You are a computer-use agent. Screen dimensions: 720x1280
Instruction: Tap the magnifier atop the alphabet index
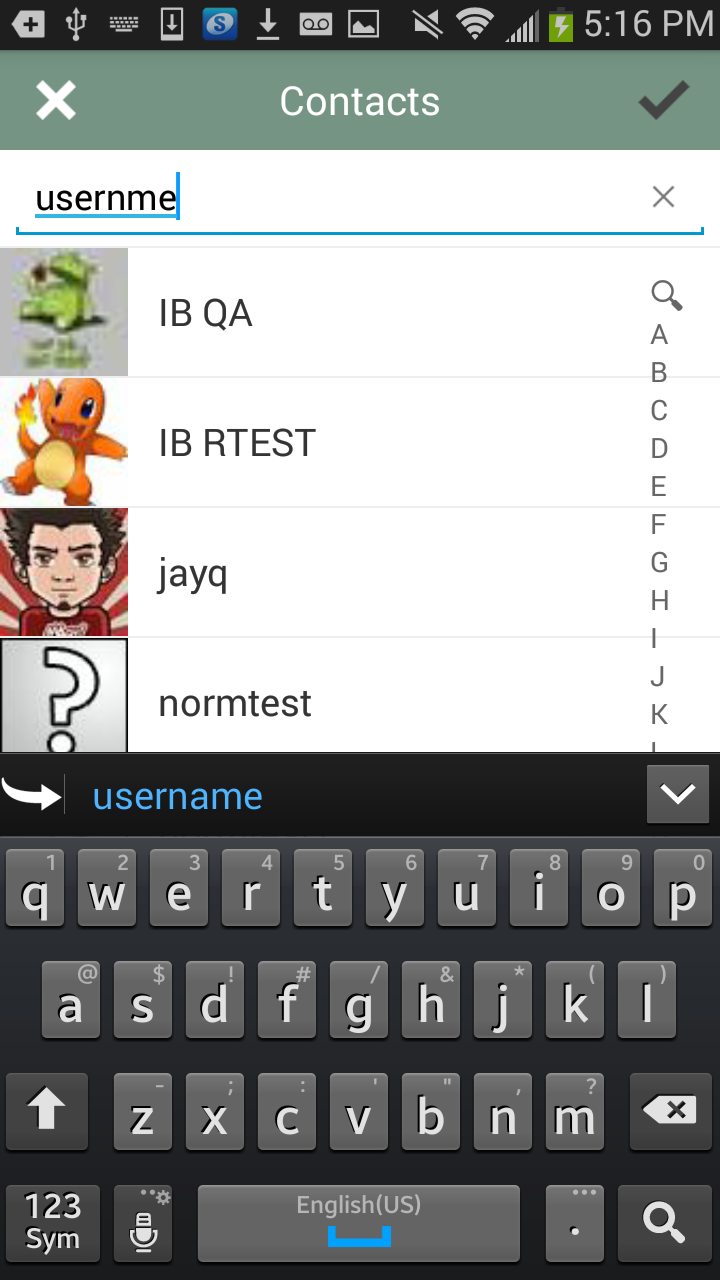click(666, 295)
